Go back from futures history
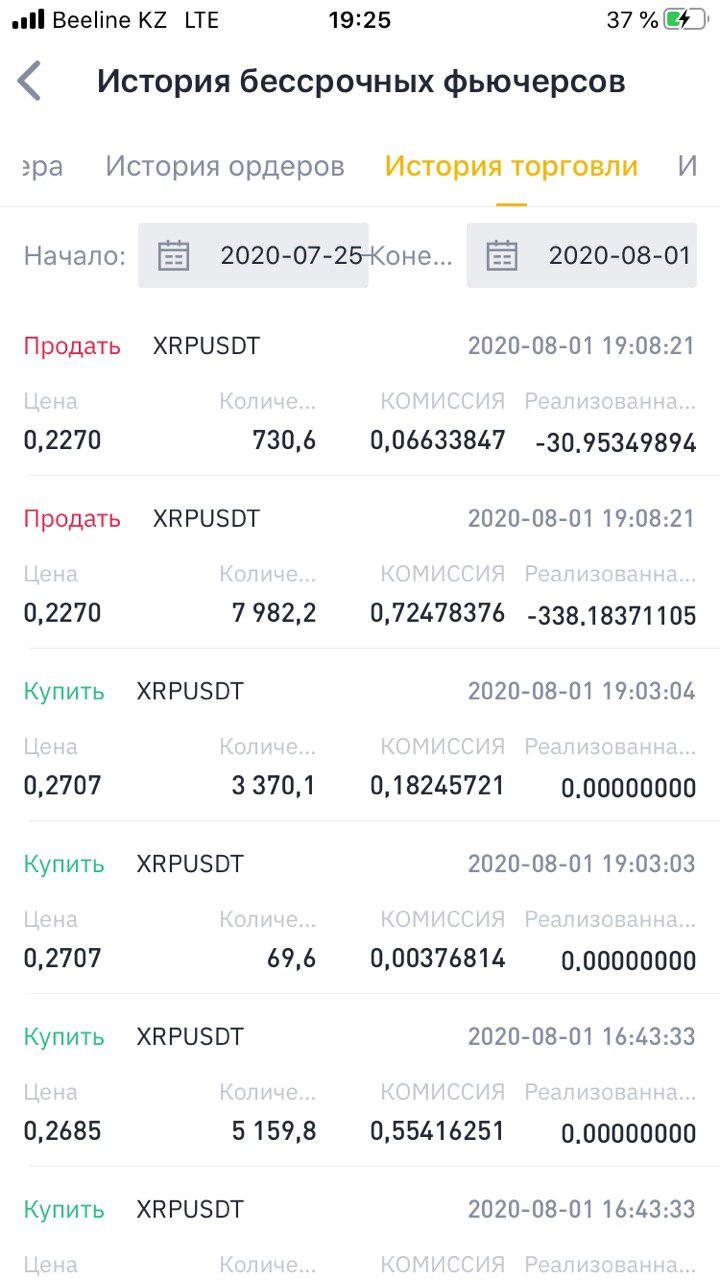720x1280 pixels. coord(30,81)
